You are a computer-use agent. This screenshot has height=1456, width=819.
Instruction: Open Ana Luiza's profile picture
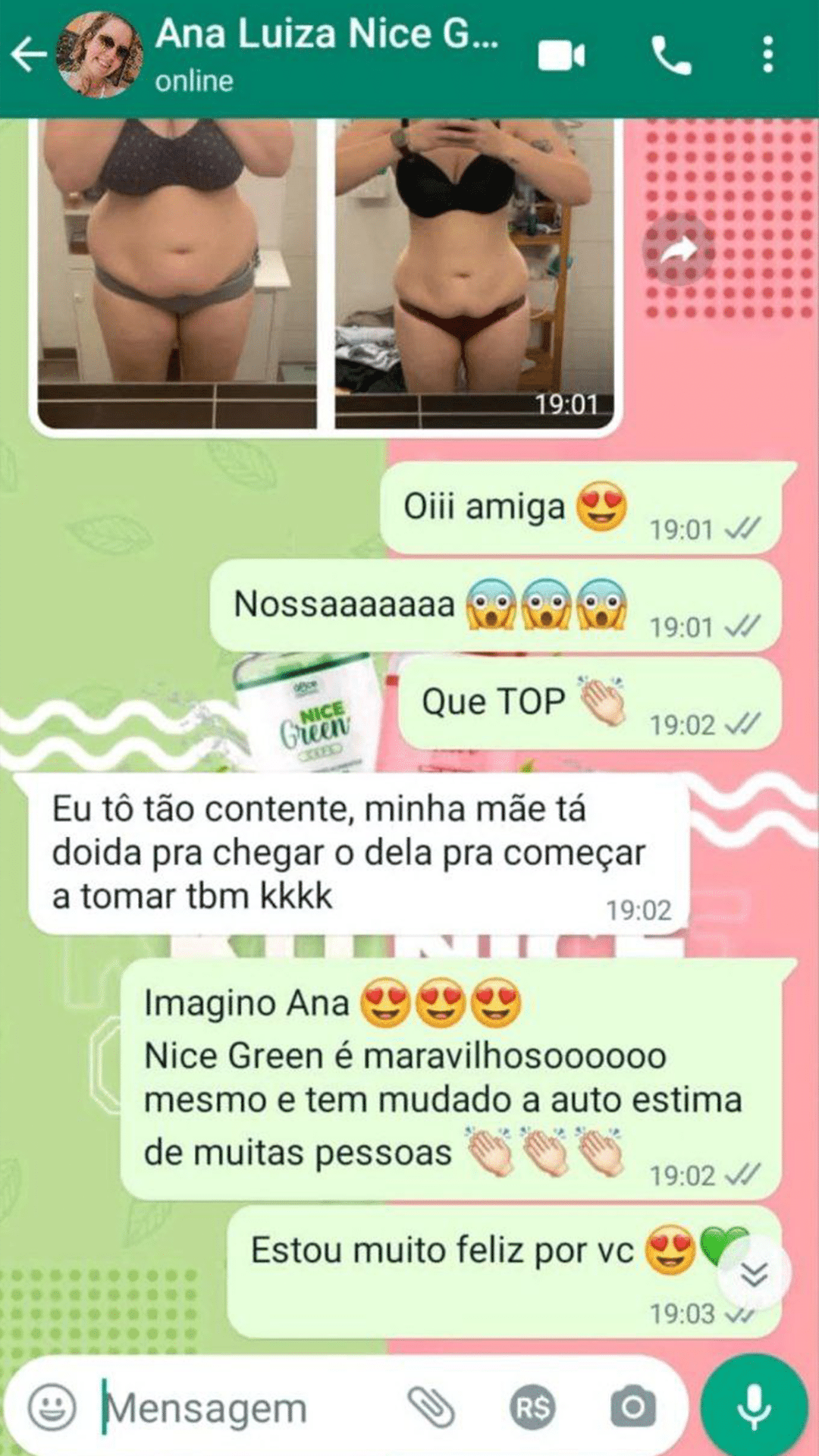pos(99,55)
